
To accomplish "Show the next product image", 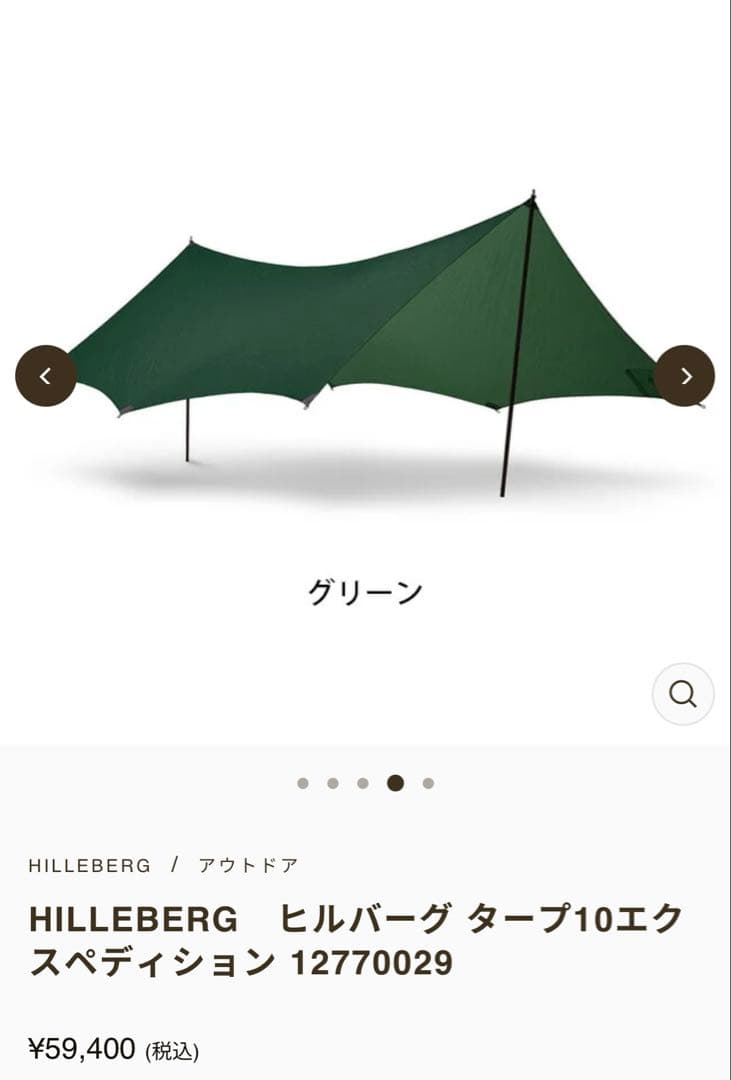I will click(x=684, y=376).
